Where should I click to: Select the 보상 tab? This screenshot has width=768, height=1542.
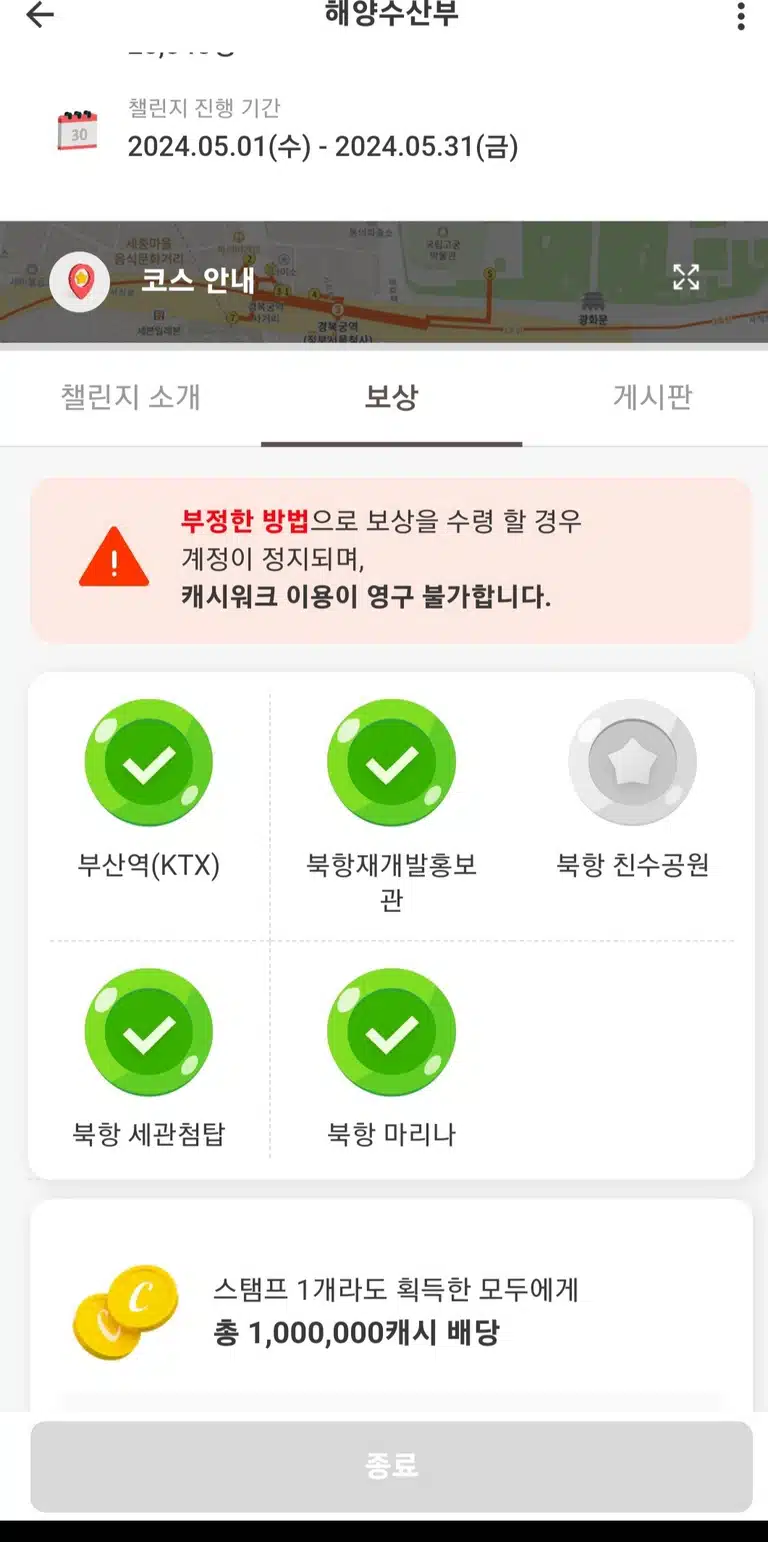pos(391,397)
